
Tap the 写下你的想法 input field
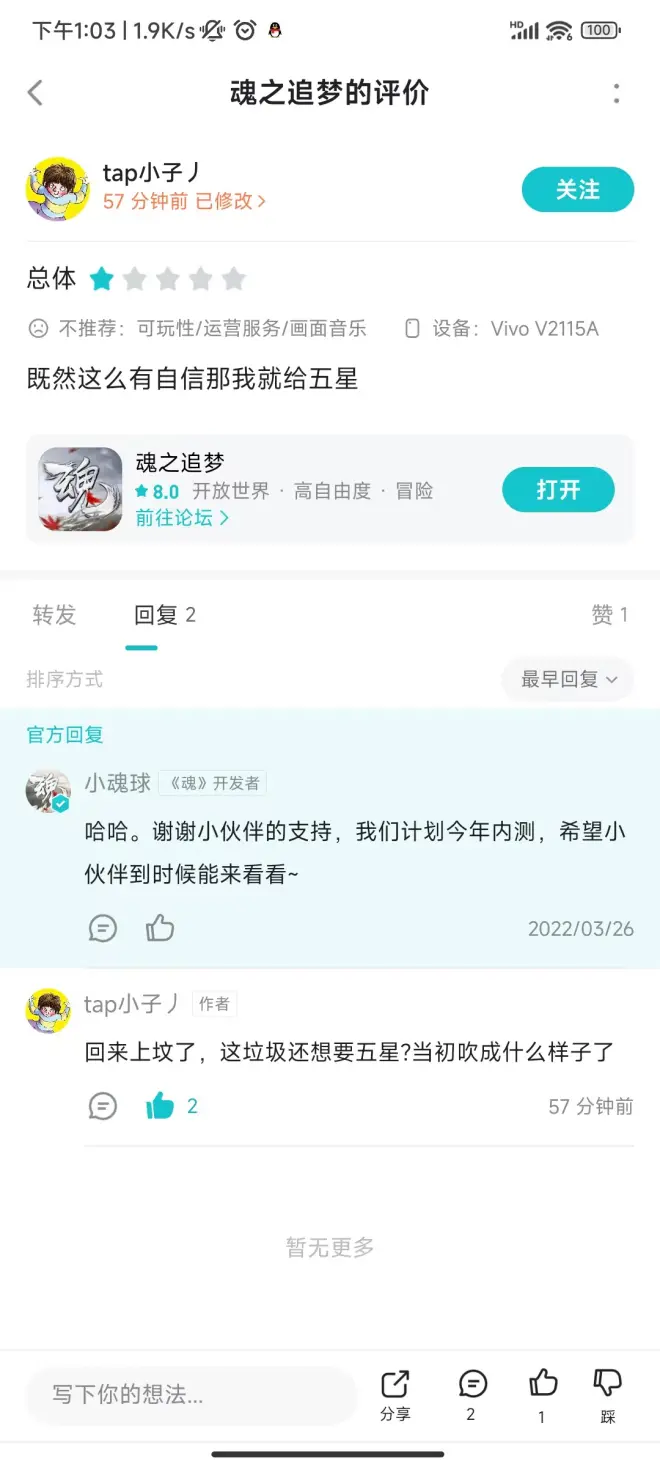[190, 1395]
